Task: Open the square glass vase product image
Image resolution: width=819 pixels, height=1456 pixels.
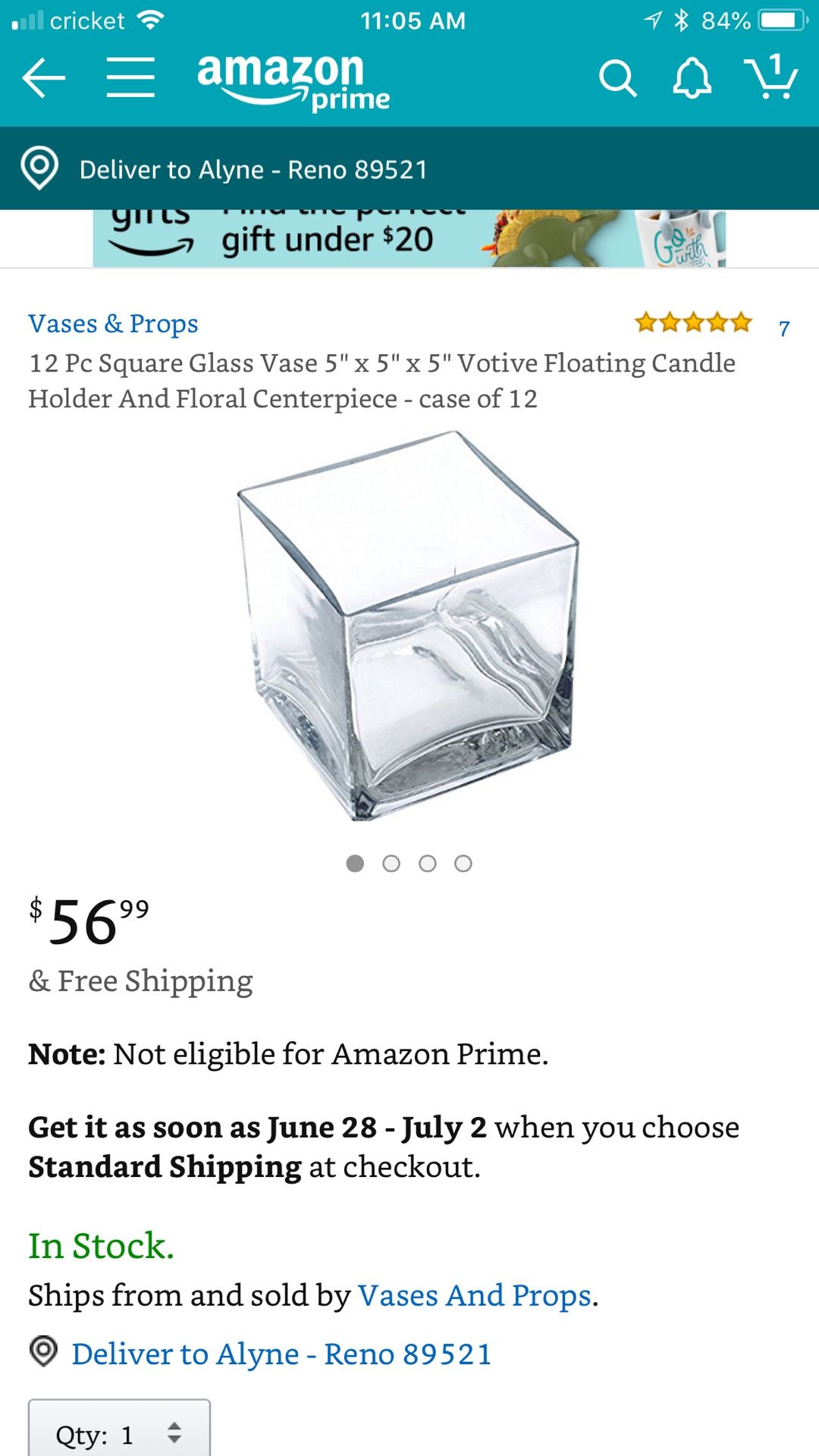Action: [x=408, y=626]
